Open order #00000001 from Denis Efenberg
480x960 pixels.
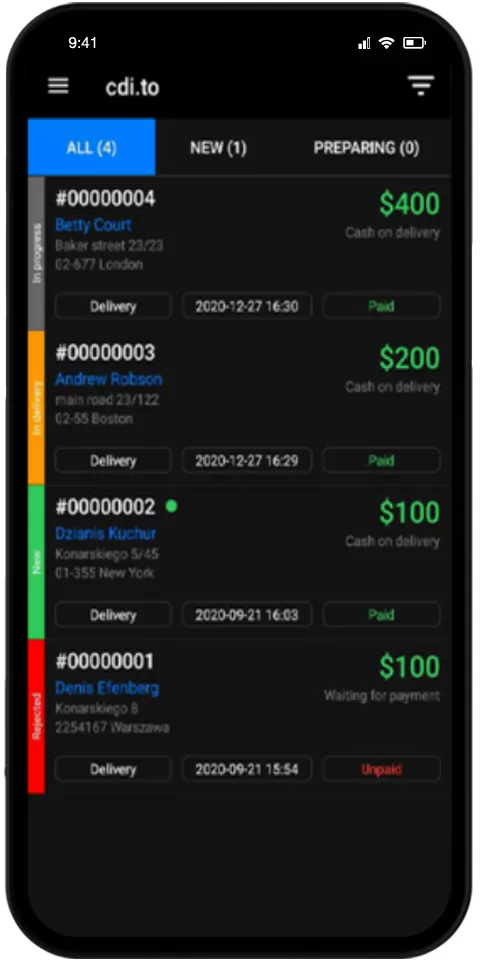tap(239, 716)
